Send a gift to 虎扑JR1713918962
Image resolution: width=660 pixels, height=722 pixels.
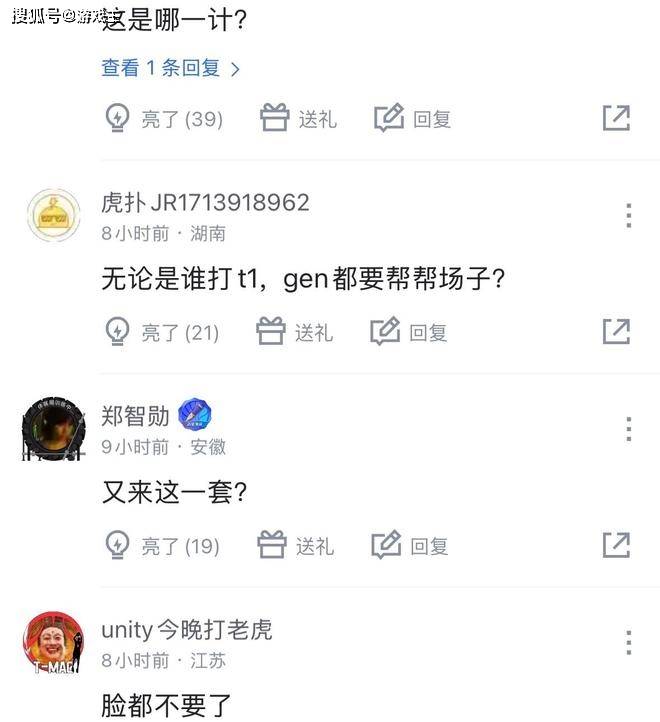(x=295, y=332)
